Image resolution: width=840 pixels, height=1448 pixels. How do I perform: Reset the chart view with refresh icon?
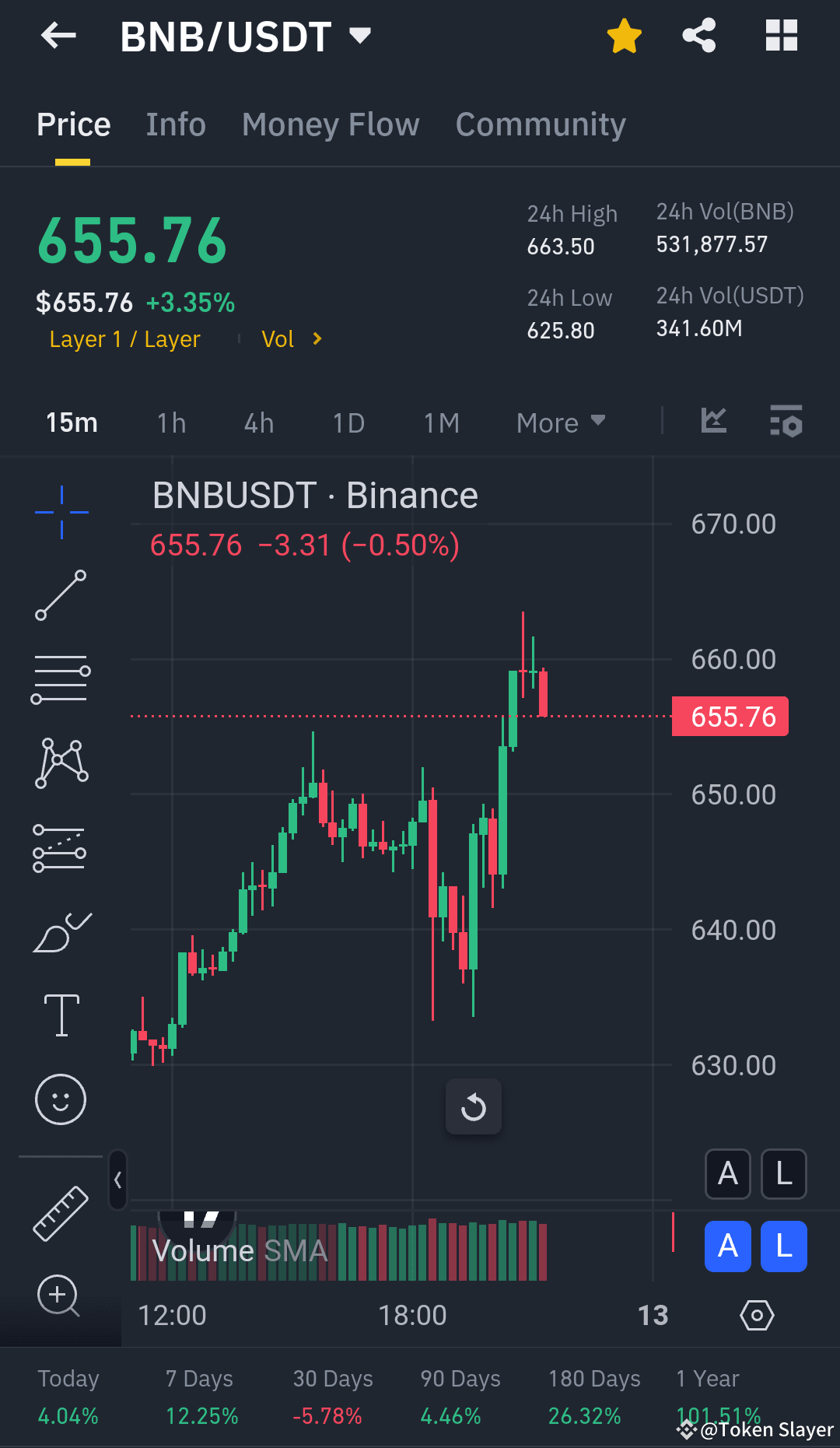click(473, 1106)
